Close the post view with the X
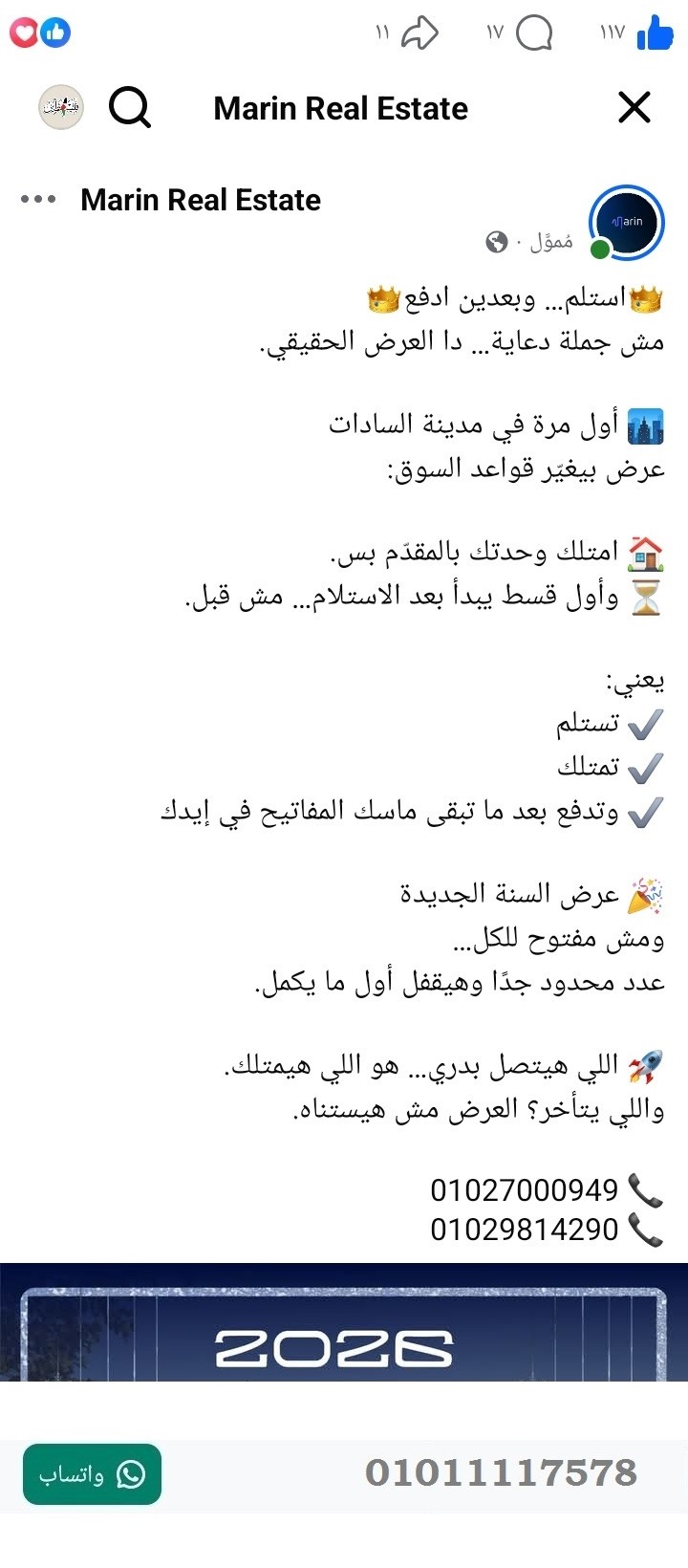This screenshot has height=1568, width=688. point(634,107)
